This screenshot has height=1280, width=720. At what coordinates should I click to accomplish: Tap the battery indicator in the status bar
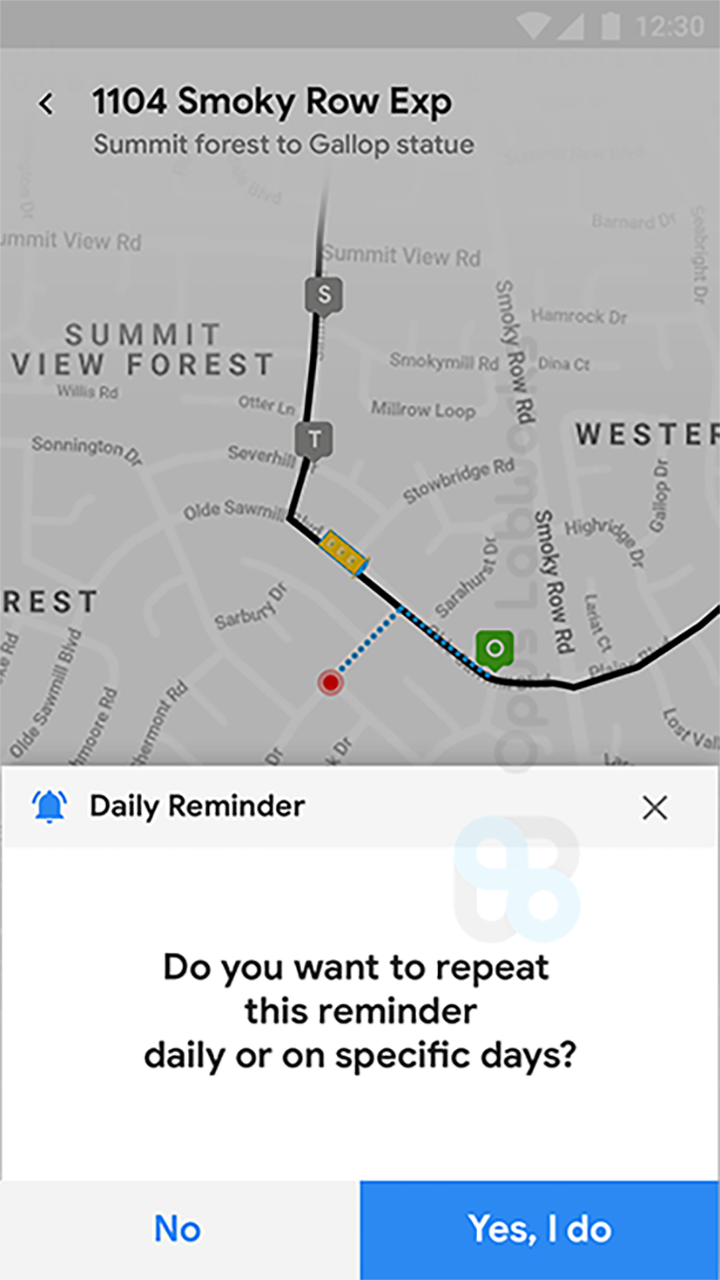611,26
